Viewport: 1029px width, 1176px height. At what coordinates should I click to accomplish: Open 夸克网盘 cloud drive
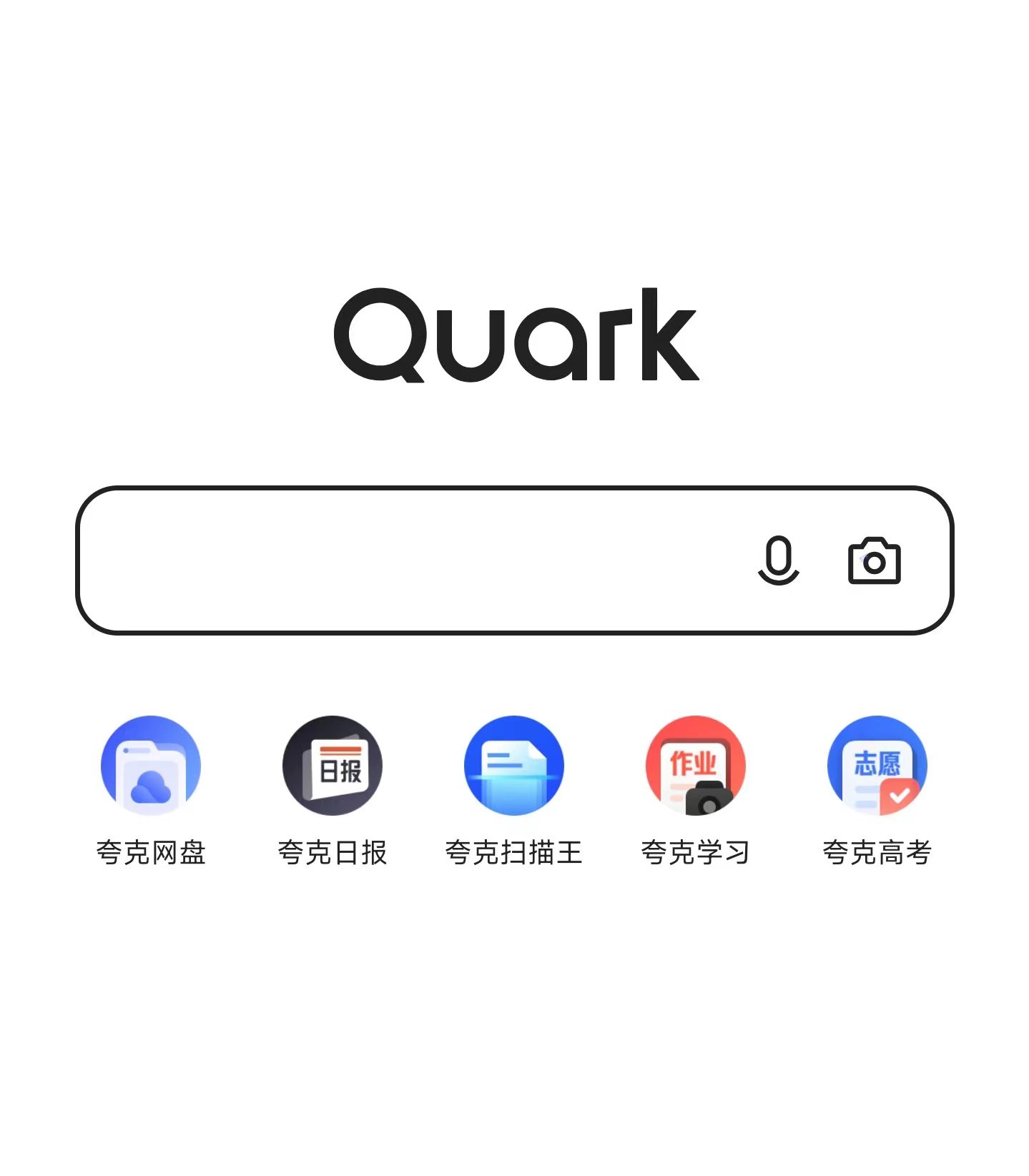point(151,766)
